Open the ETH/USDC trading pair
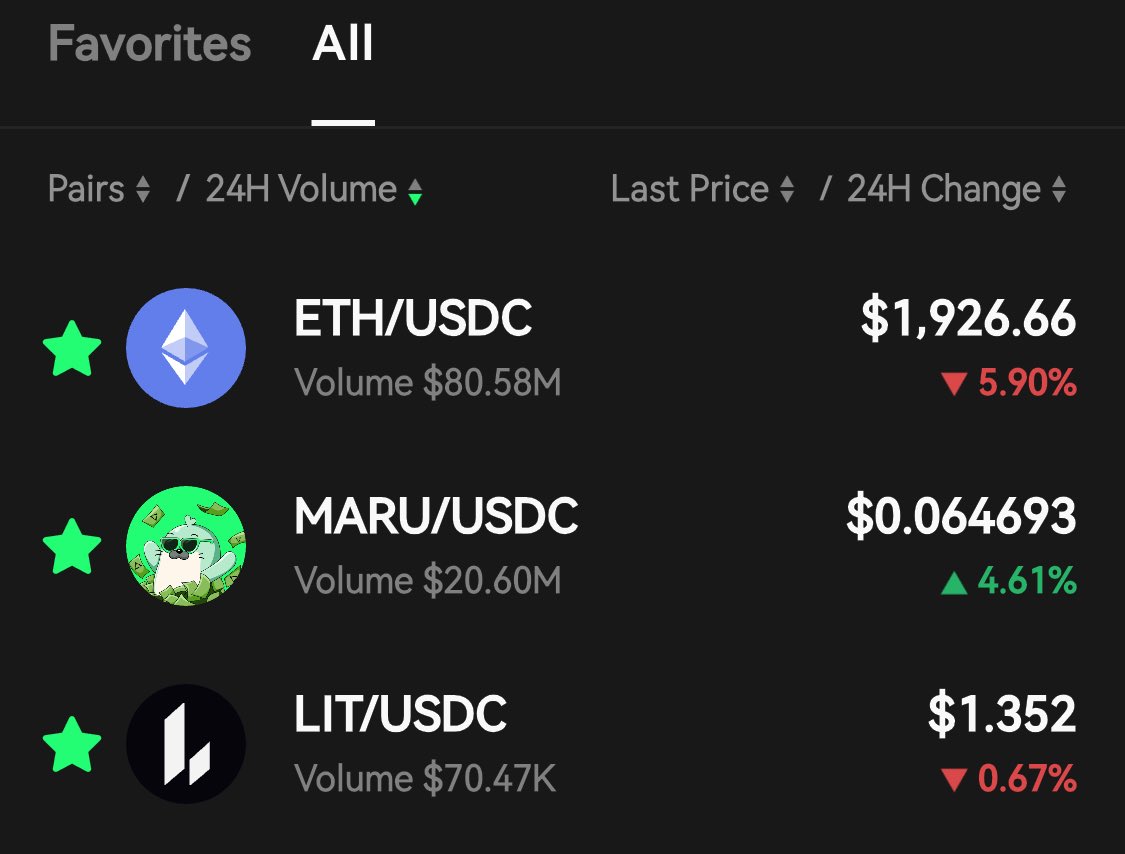Viewport: 1125px width, 854px height. (x=413, y=319)
